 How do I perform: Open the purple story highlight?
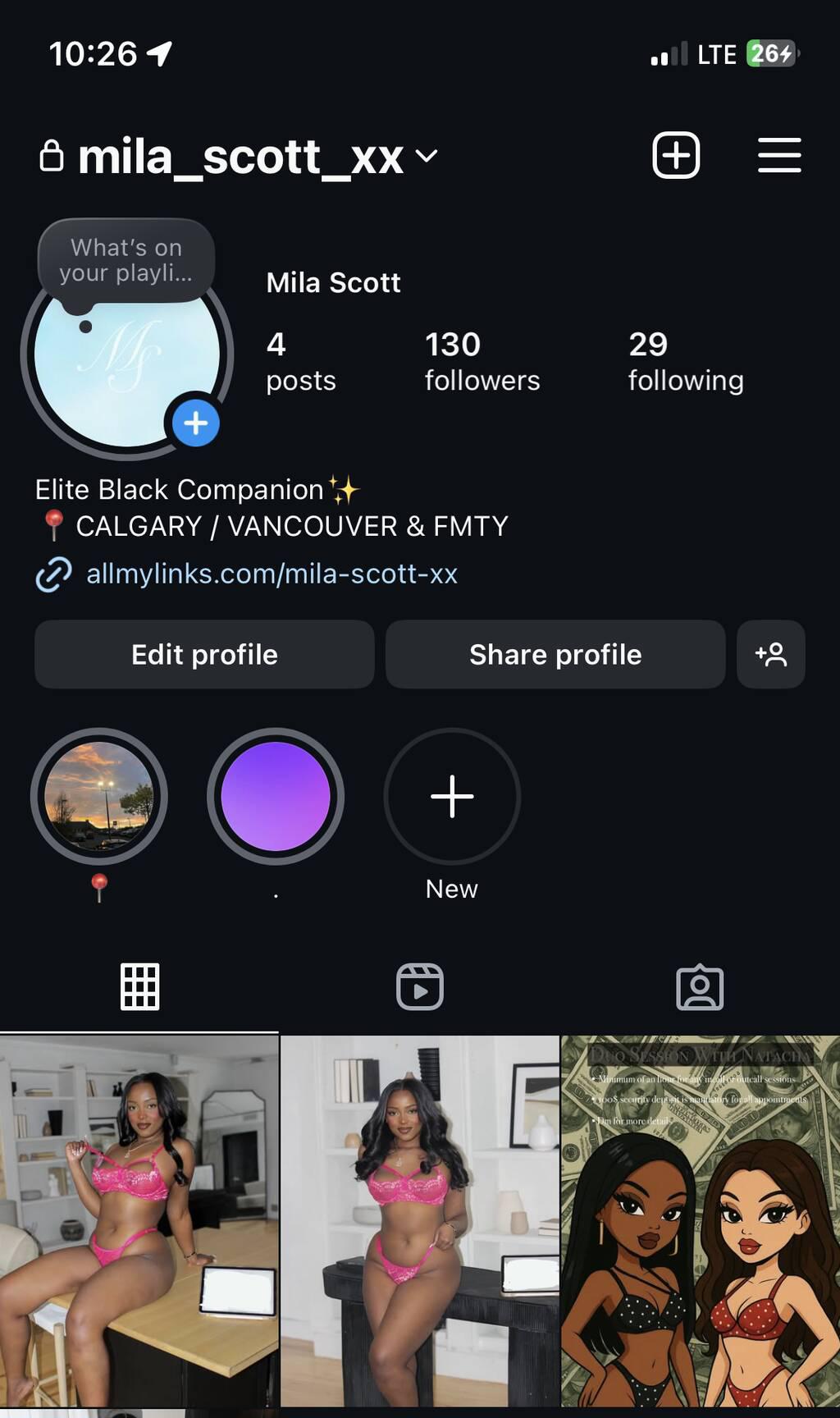coord(276,796)
